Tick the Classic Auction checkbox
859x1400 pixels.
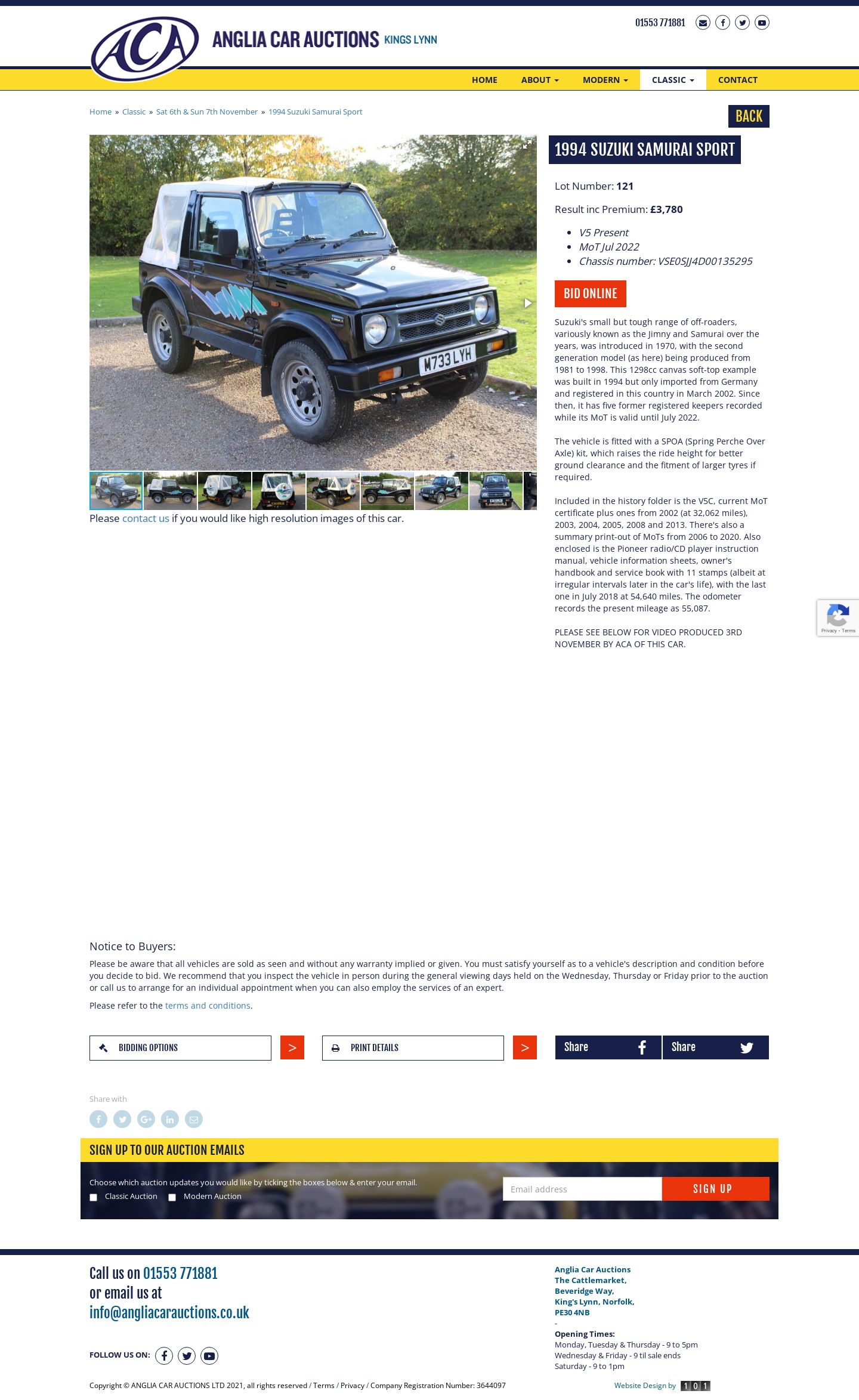point(93,1197)
